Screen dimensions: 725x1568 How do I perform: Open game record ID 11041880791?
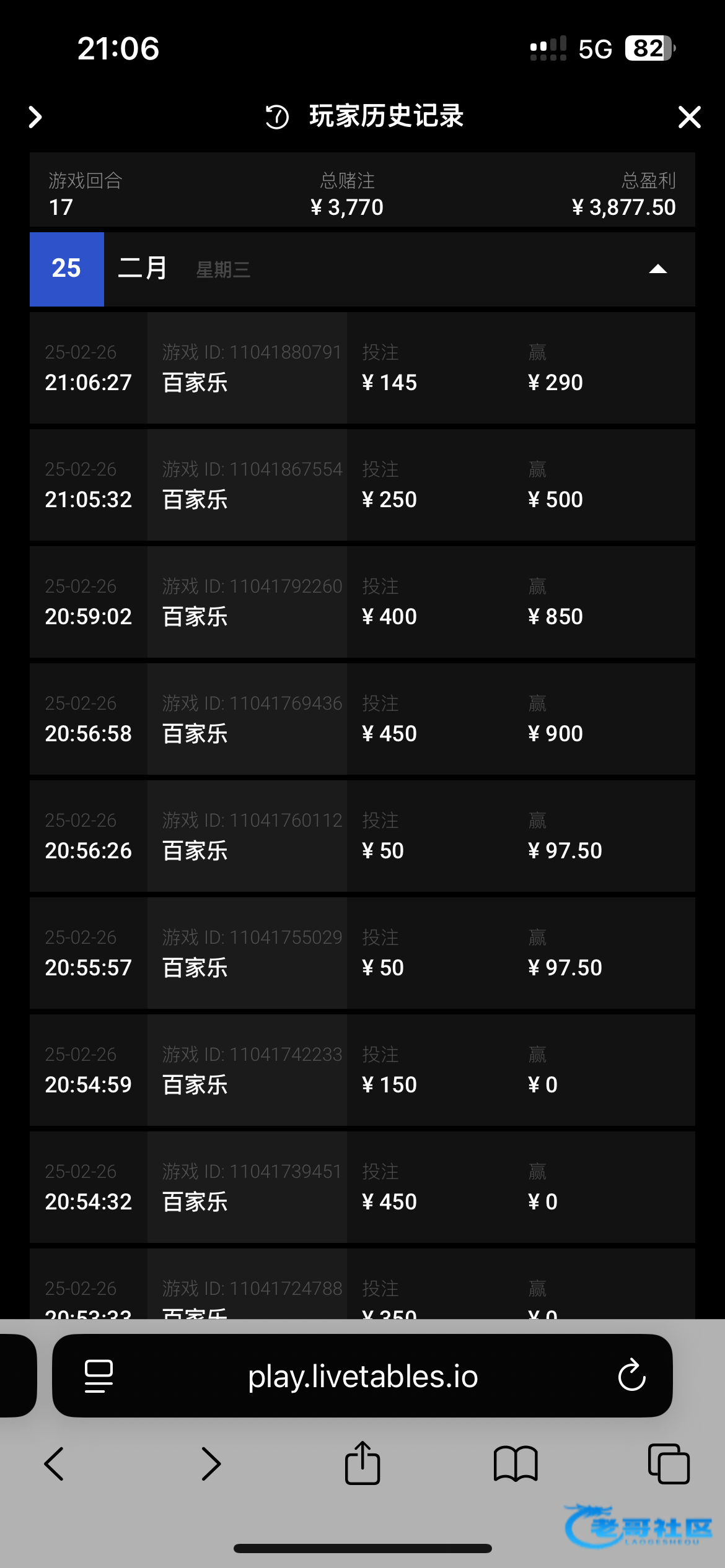tap(362, 368)
